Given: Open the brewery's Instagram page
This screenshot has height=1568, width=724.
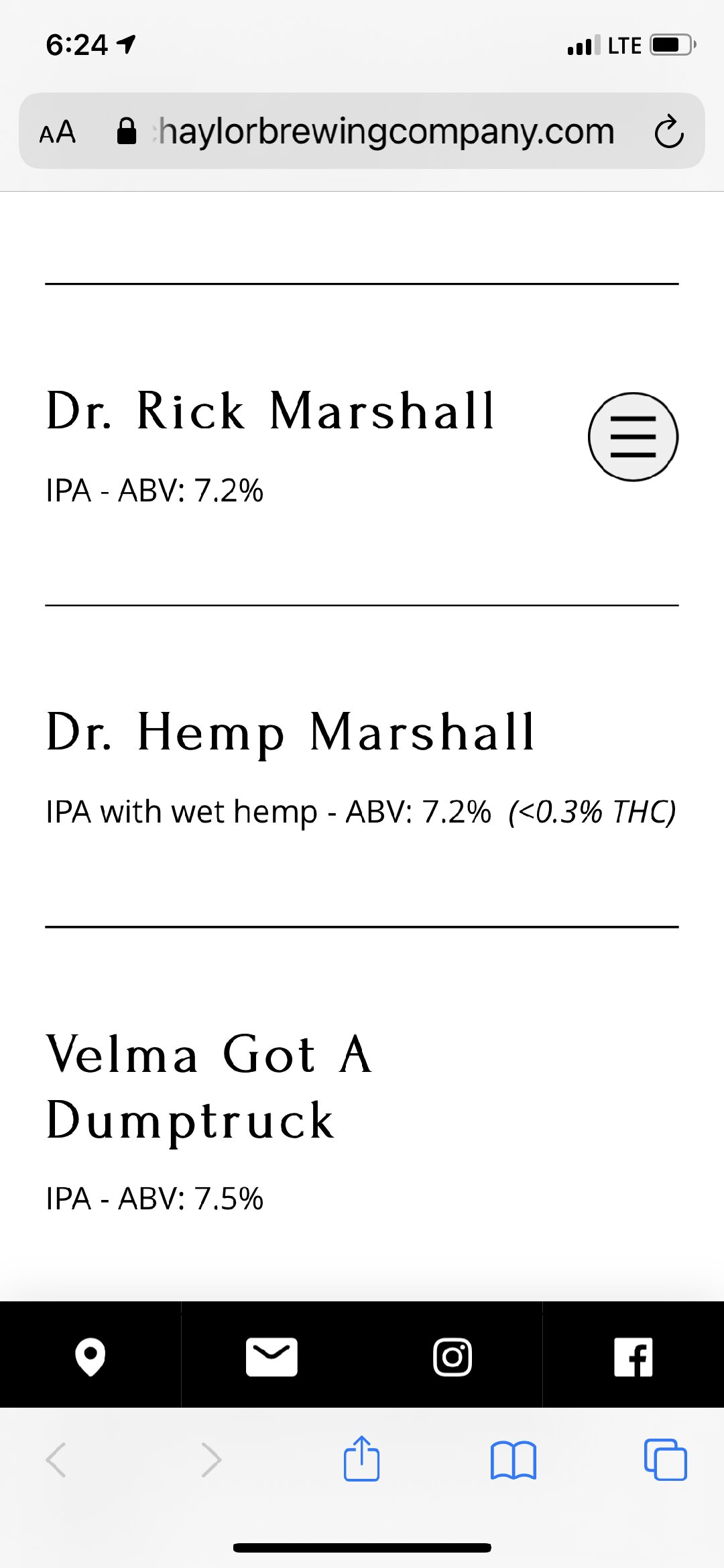Looking at the screenshot, I should [x=452, y=1357].
